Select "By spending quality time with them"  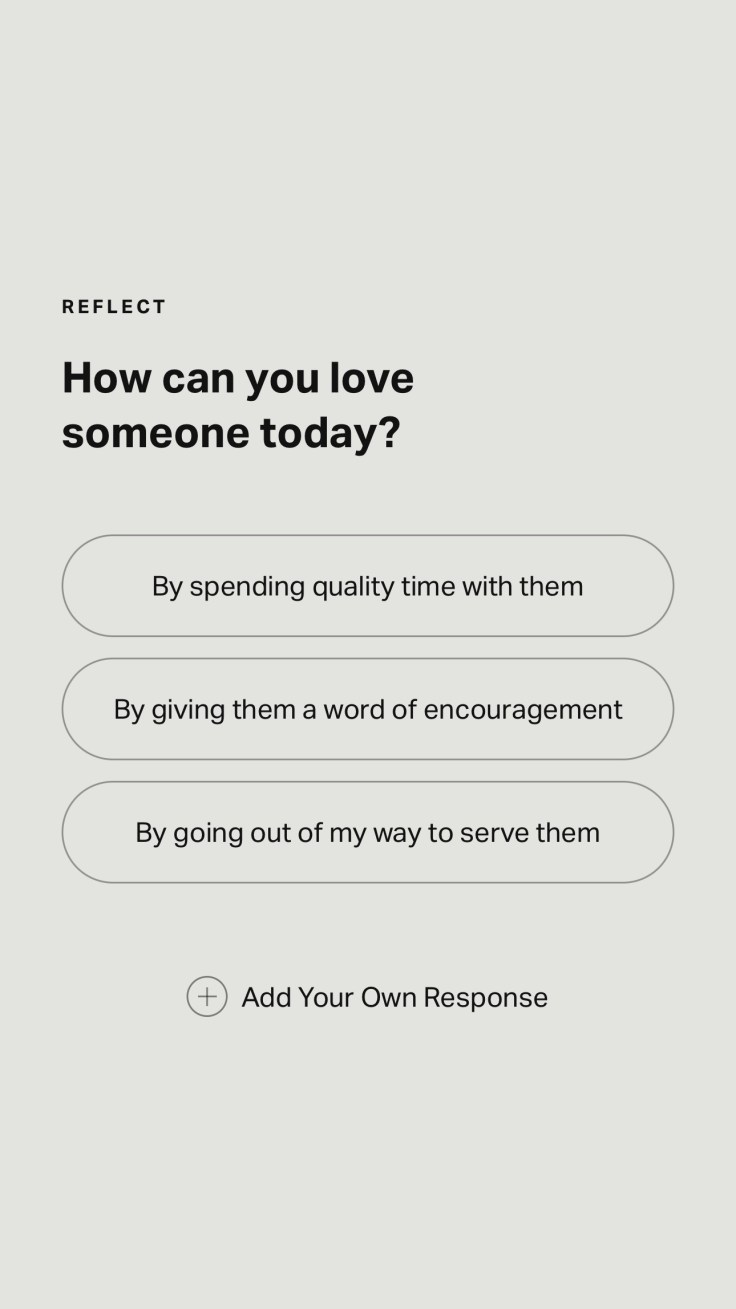click(367, 586)
